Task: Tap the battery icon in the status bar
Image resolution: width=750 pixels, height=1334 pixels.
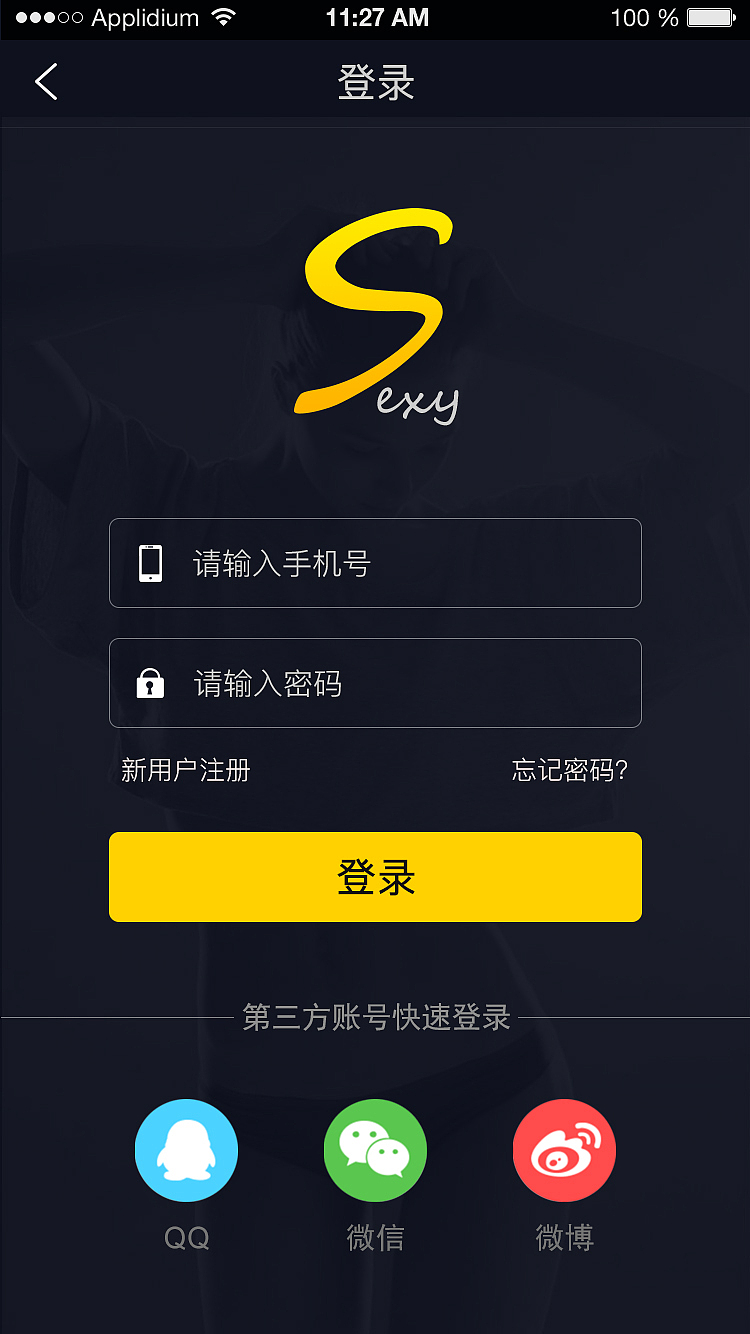Action: pos(710,16)
